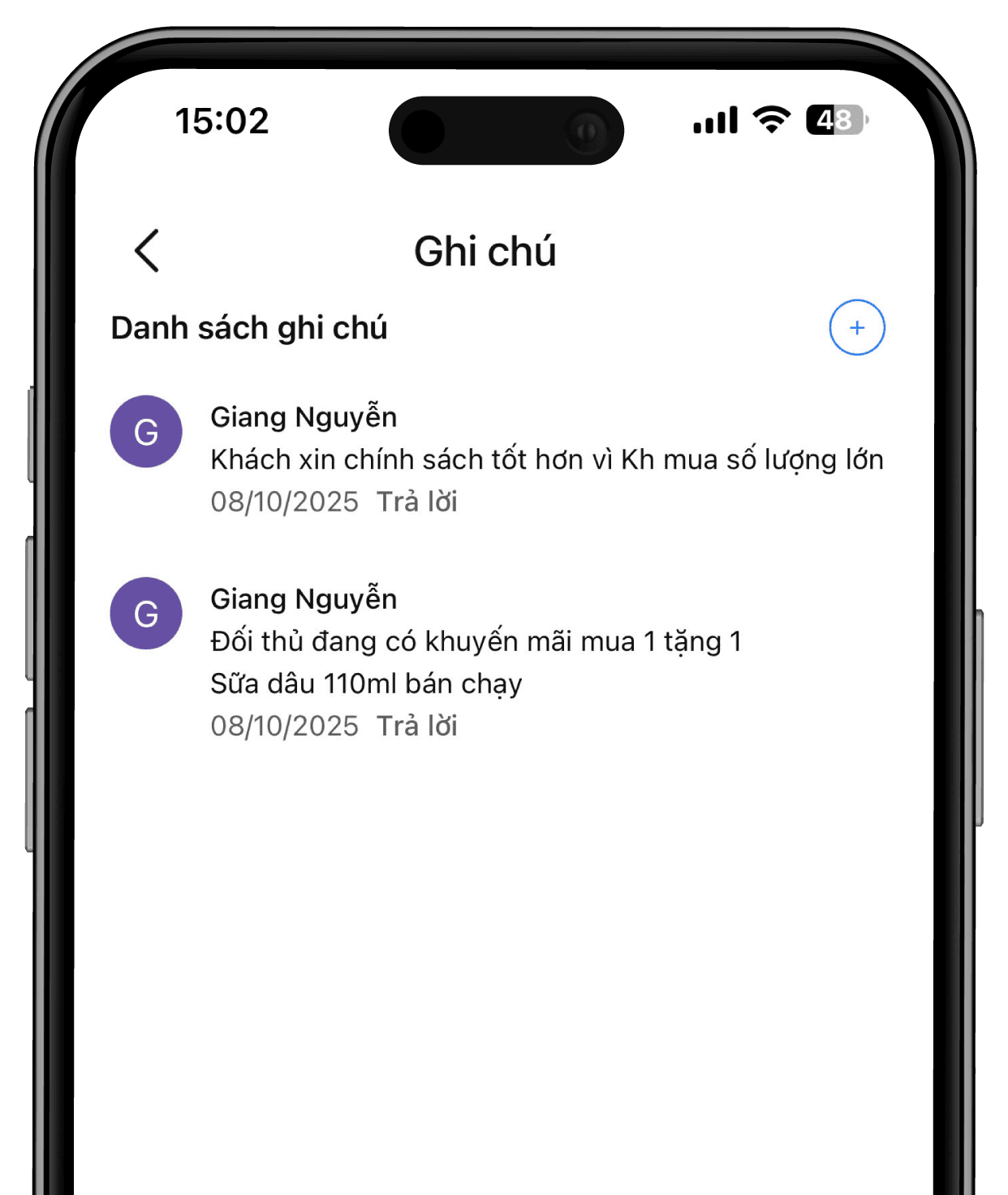The image size is (1008, 1195).
Task: Add a new note with plus button
Action: [856, 328]
